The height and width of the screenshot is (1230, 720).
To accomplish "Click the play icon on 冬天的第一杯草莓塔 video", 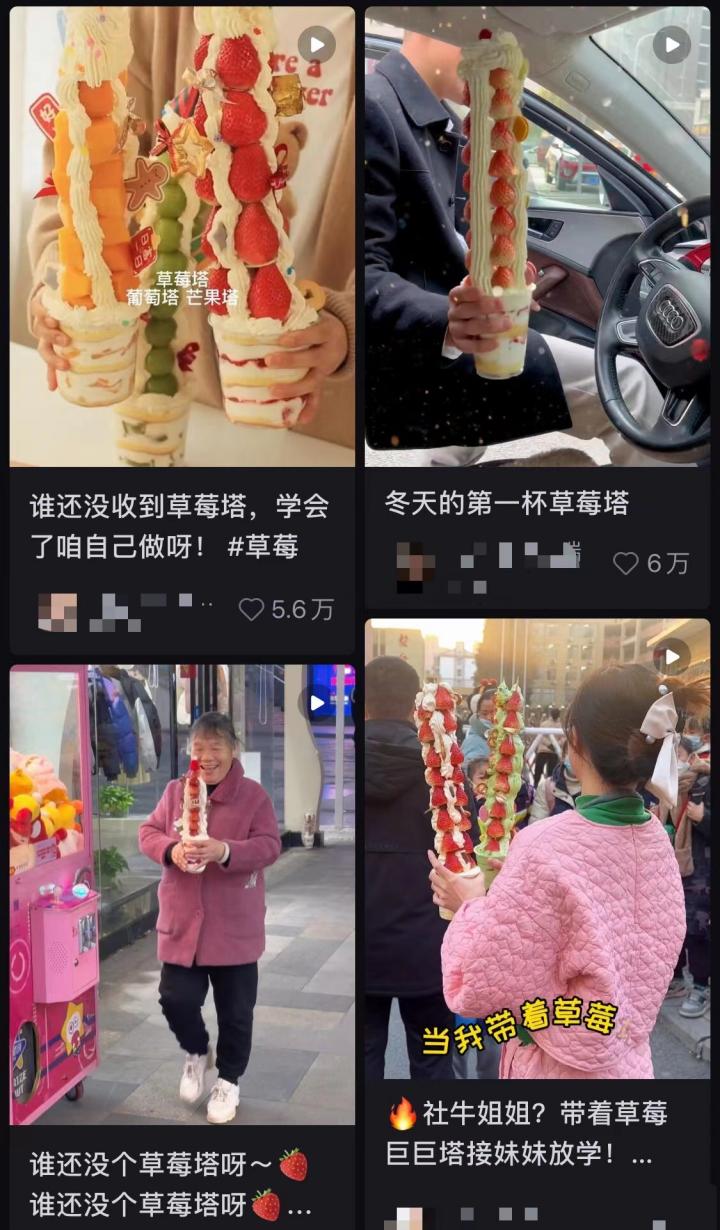I will coord(672,44).
